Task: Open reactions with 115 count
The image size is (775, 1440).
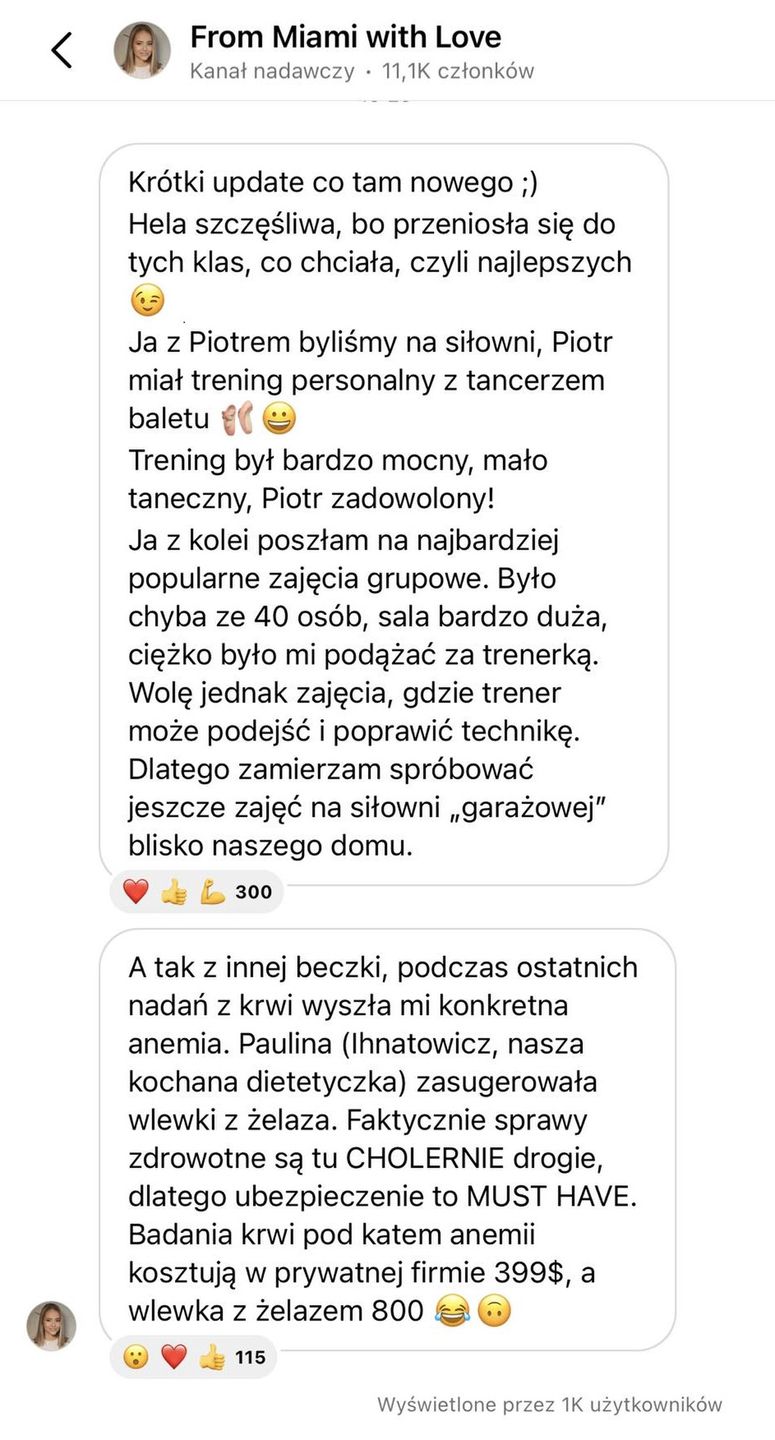Action: coord(193,1357)
